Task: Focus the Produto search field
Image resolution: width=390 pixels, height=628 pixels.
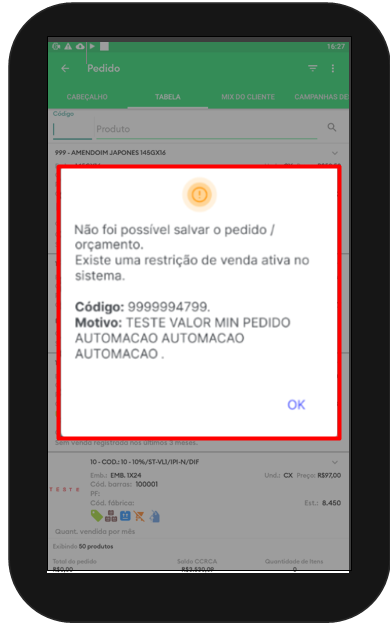Action: point(207,129)
